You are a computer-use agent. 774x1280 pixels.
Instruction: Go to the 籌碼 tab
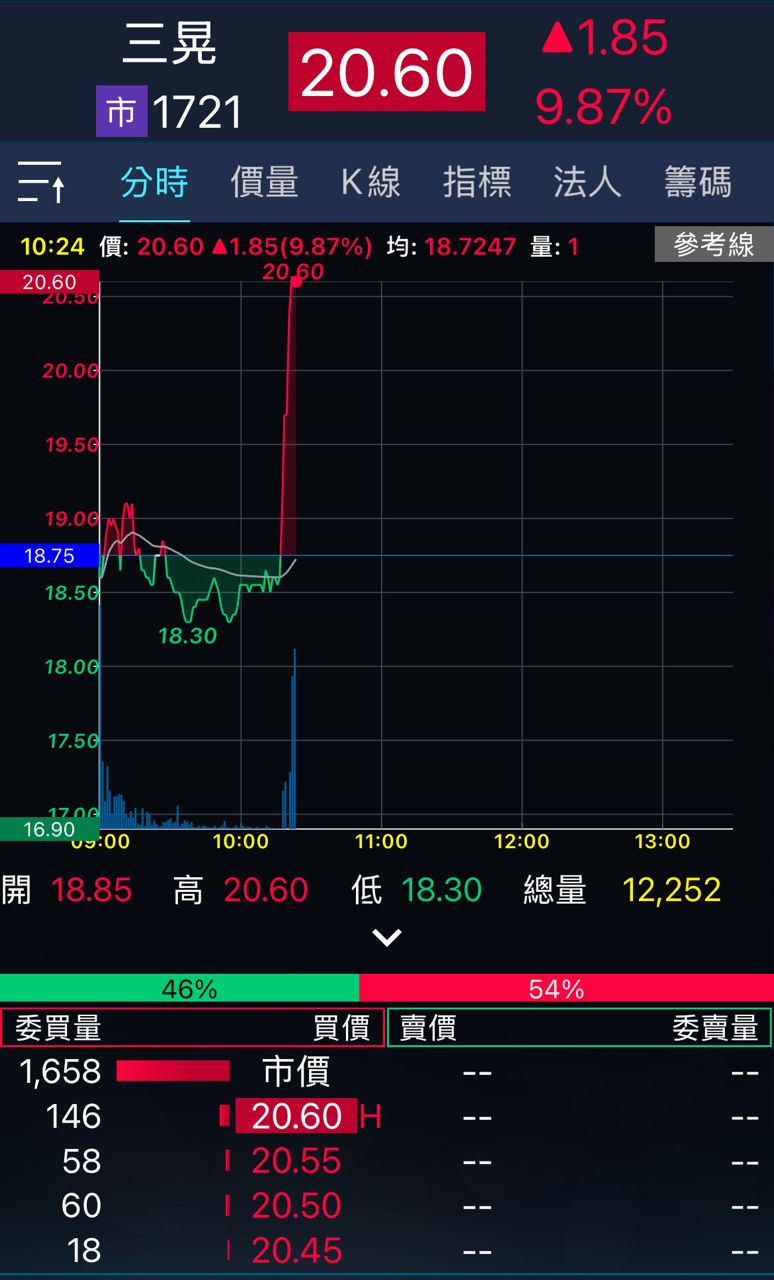[698, 182]
